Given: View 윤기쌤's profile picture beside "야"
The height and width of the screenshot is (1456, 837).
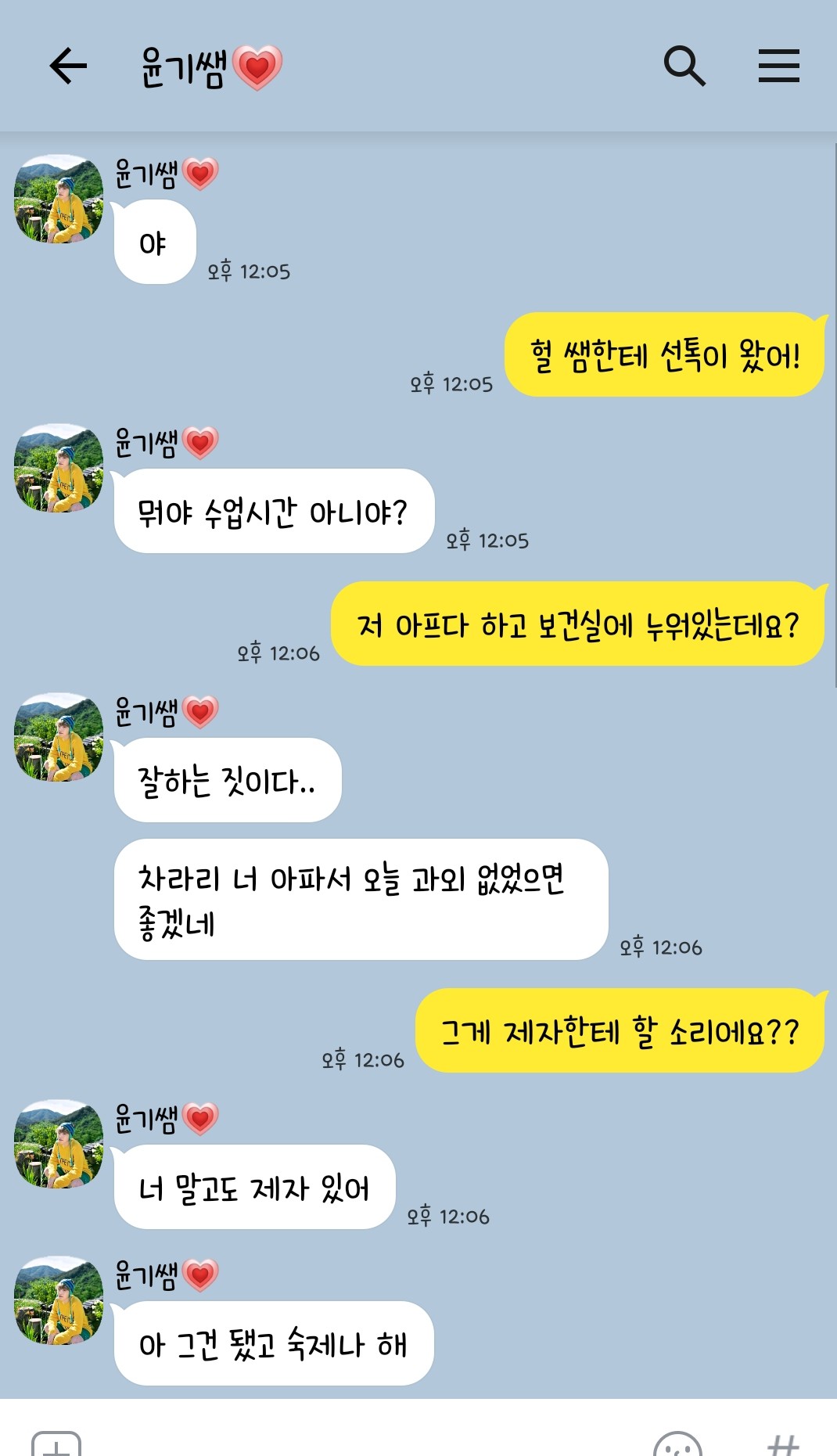Looking at the screenshot, I should tap(59, 200).
